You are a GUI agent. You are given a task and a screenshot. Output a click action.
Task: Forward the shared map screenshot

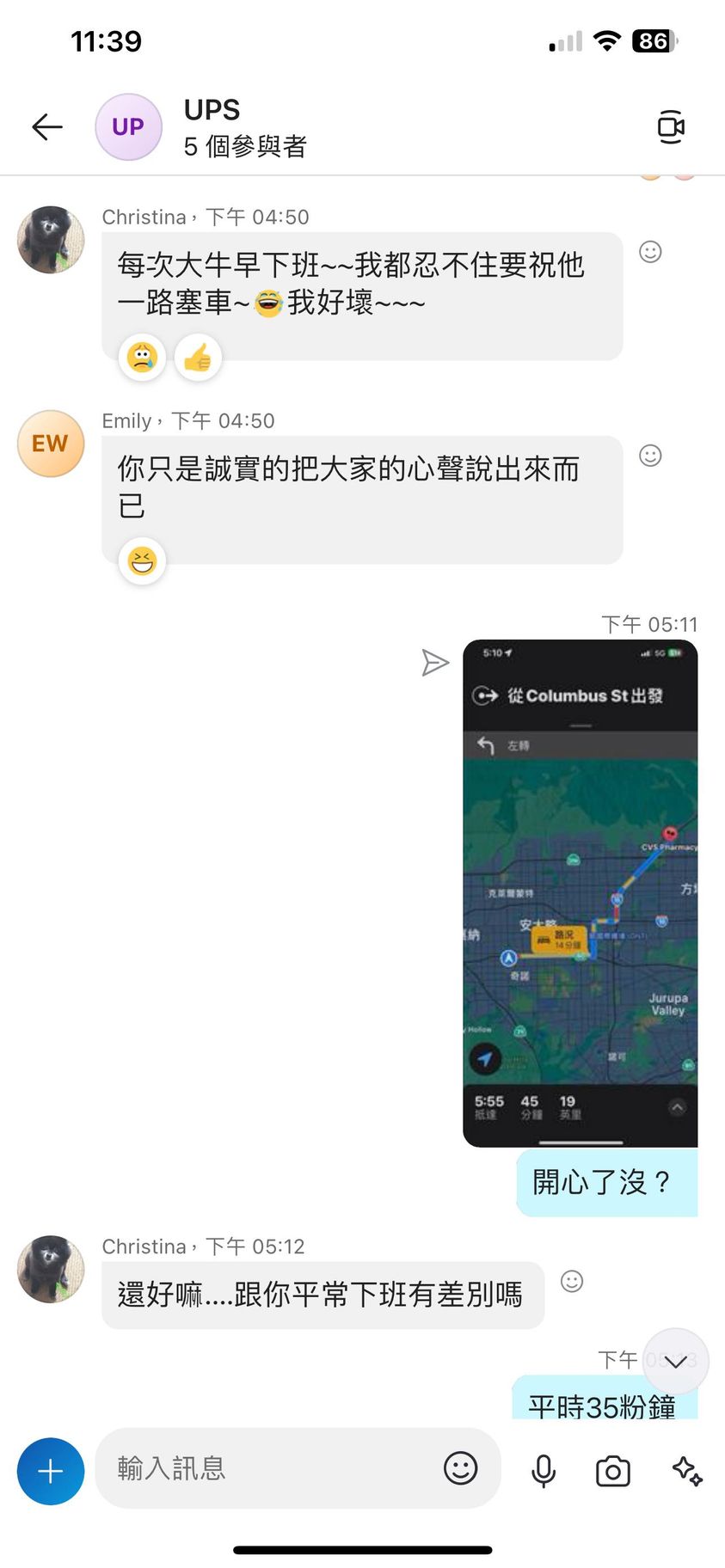click(x=435, y=663)
